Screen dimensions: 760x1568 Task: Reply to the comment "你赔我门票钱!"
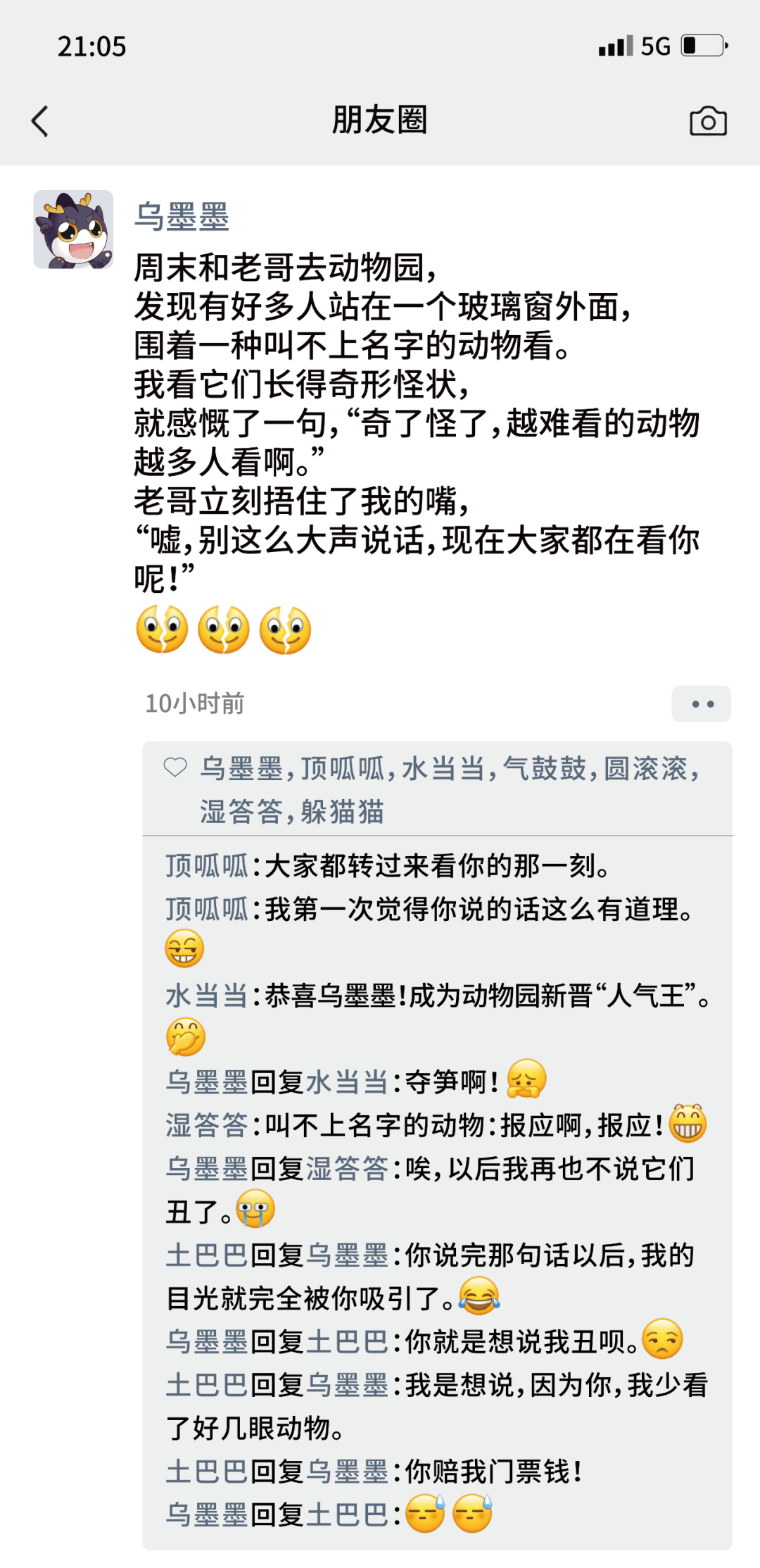point(493,1472)
